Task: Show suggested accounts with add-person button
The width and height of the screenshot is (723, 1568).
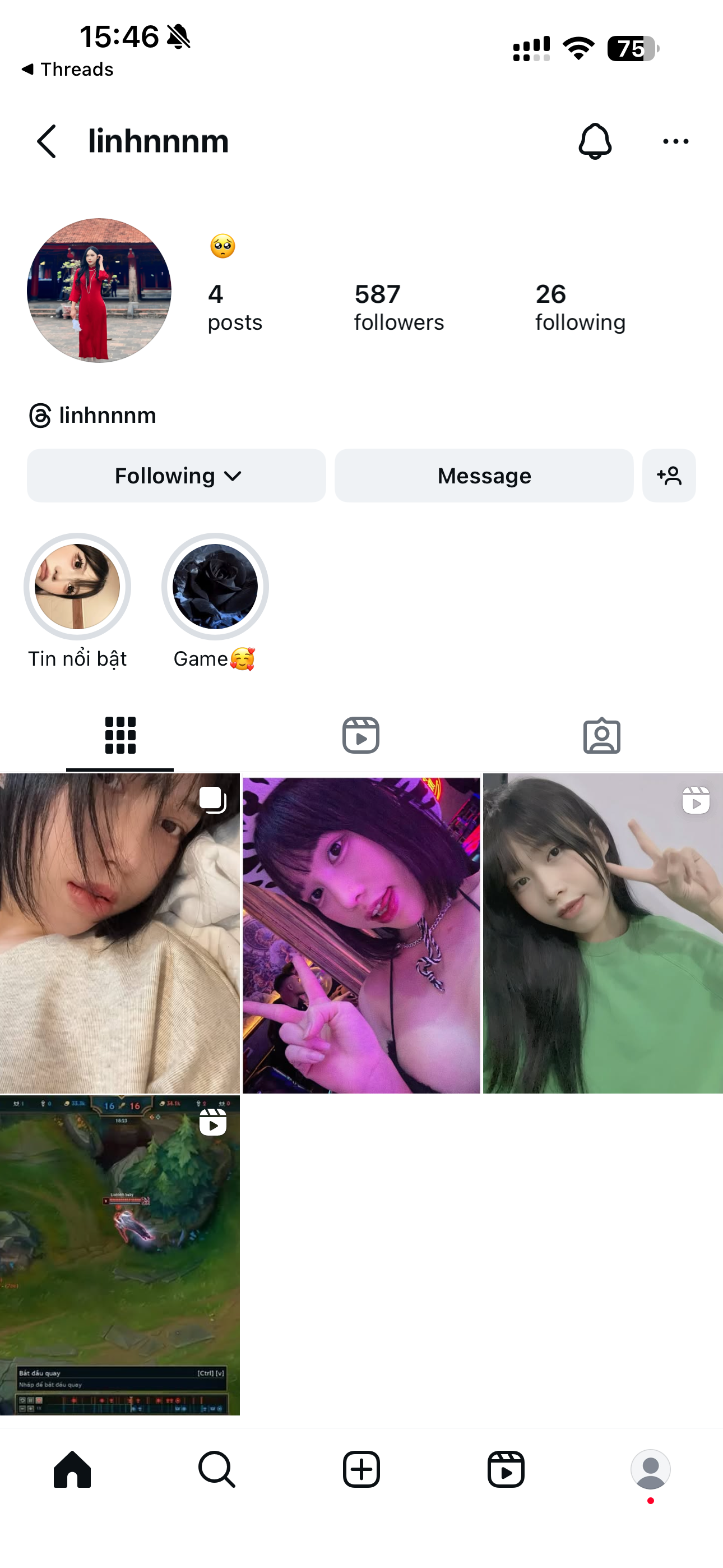Action: pos(669,476)
